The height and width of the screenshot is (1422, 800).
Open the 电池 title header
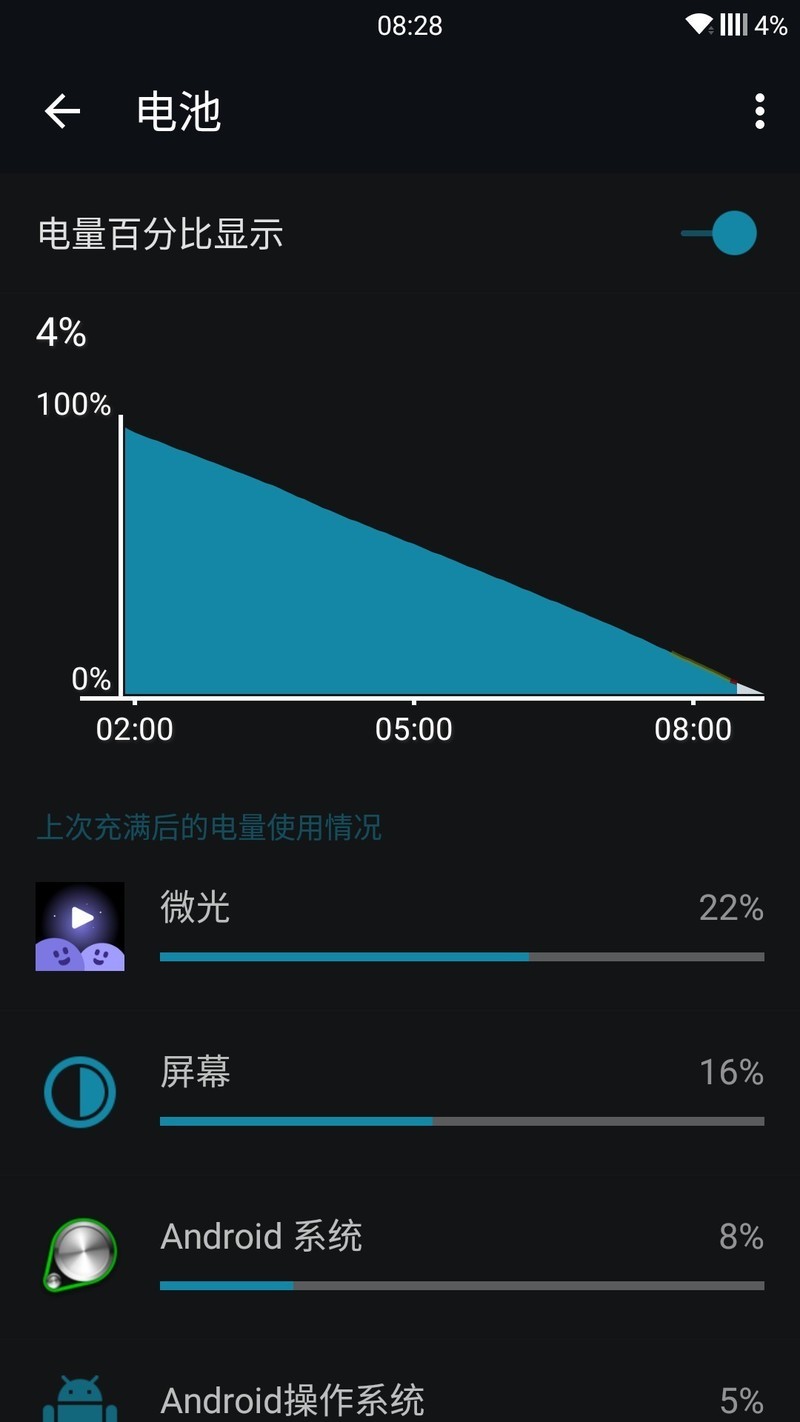tap(178, 111)
